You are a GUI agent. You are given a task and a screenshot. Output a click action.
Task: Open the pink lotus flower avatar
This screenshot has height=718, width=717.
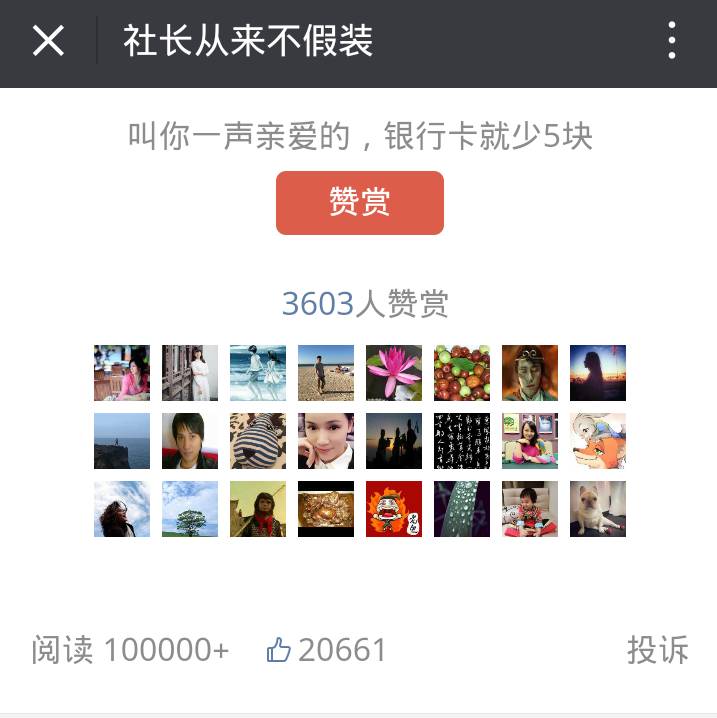394,373
